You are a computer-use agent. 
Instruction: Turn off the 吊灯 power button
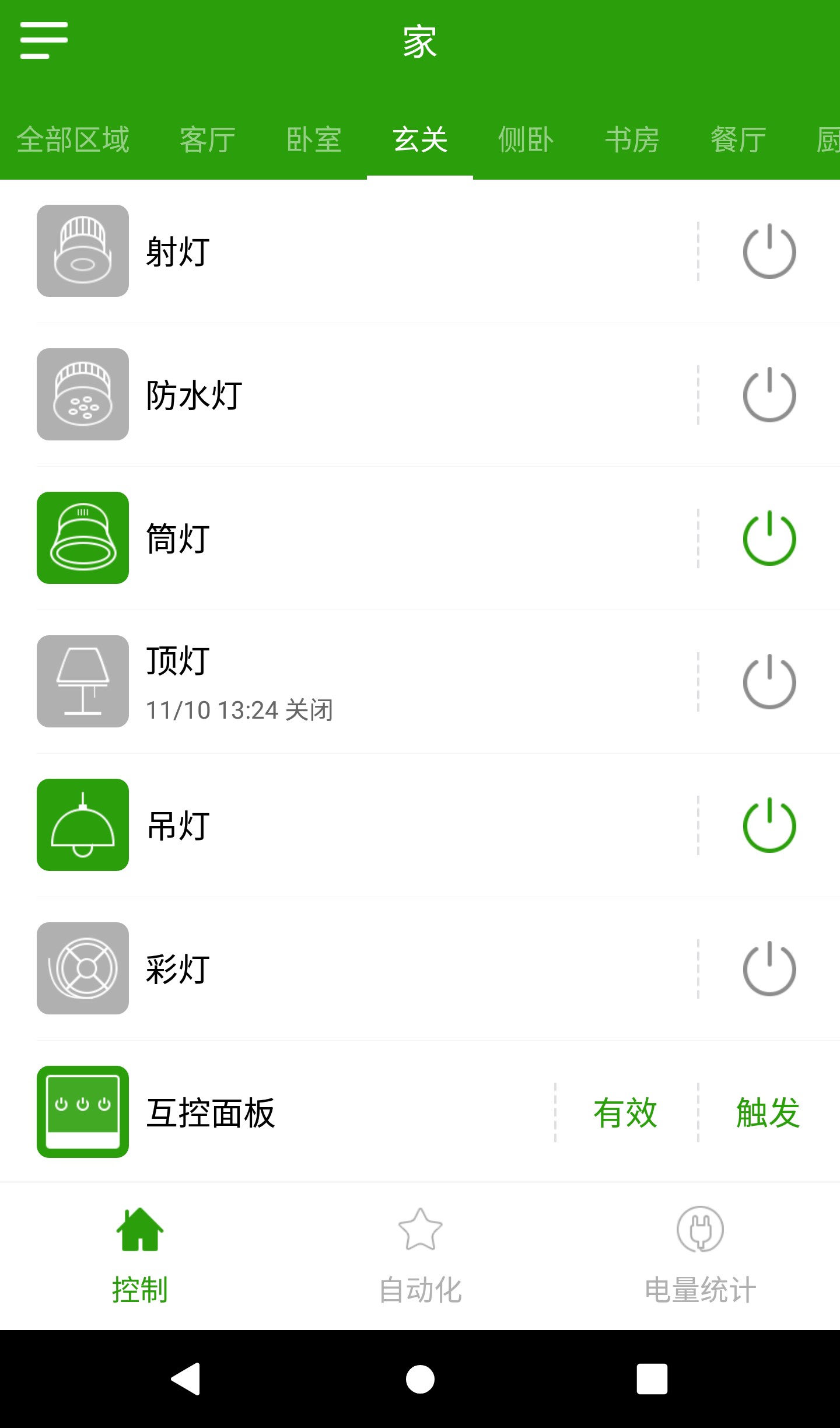[769, 825]
